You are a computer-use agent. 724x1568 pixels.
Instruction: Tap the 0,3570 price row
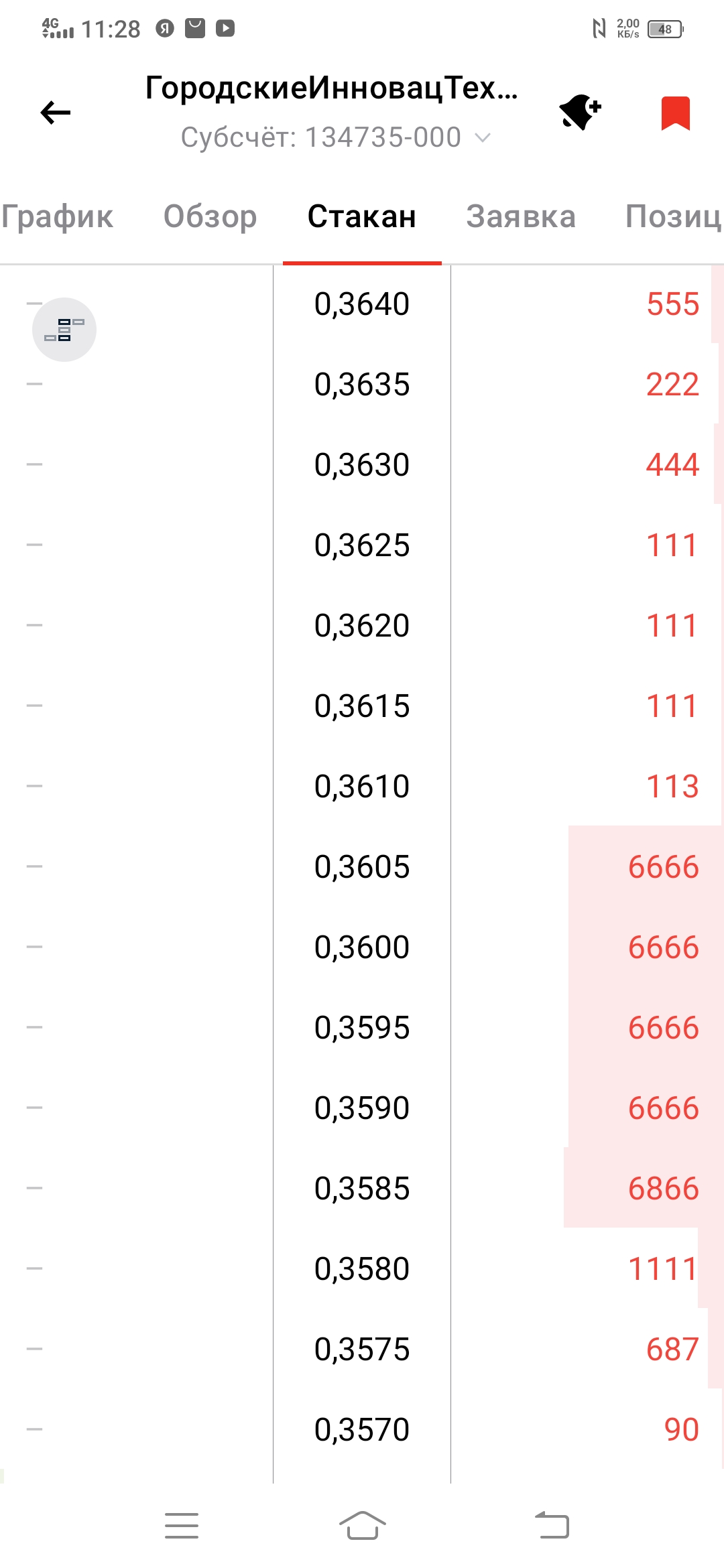tap(362, 1430)
